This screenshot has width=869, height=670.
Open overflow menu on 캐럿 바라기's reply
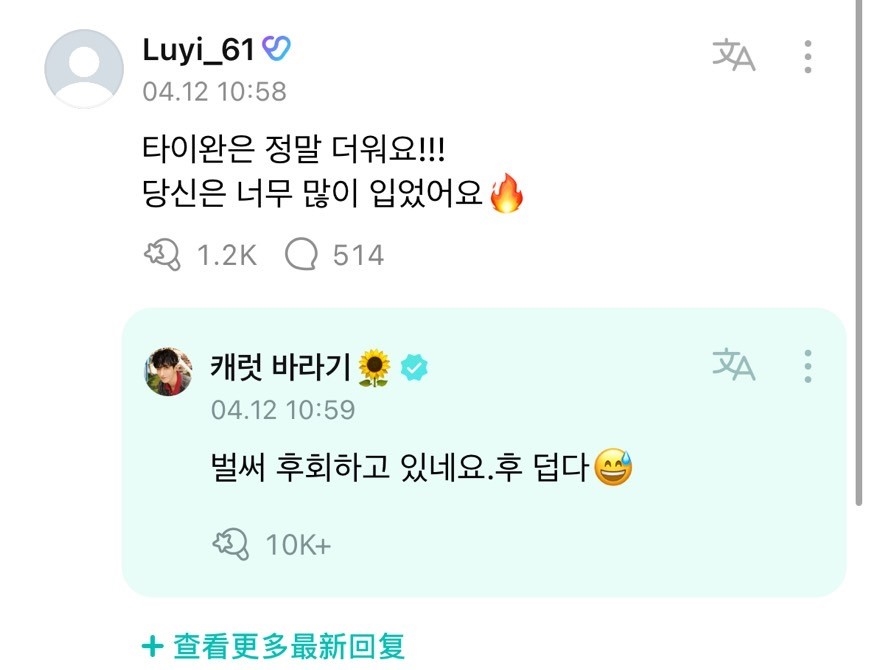pyautogui.click(x=808, y=366)
